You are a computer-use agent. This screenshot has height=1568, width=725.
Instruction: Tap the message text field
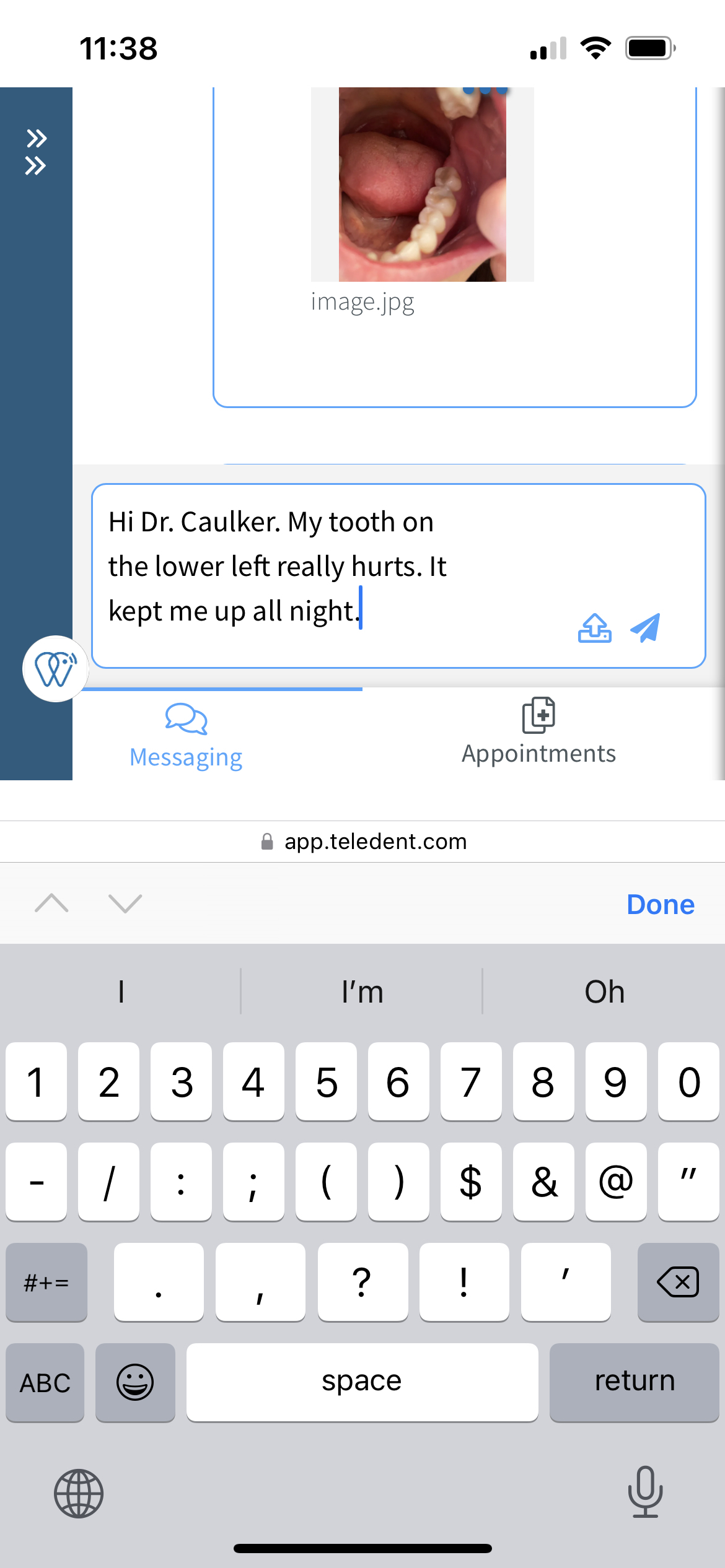click(398, 575)
